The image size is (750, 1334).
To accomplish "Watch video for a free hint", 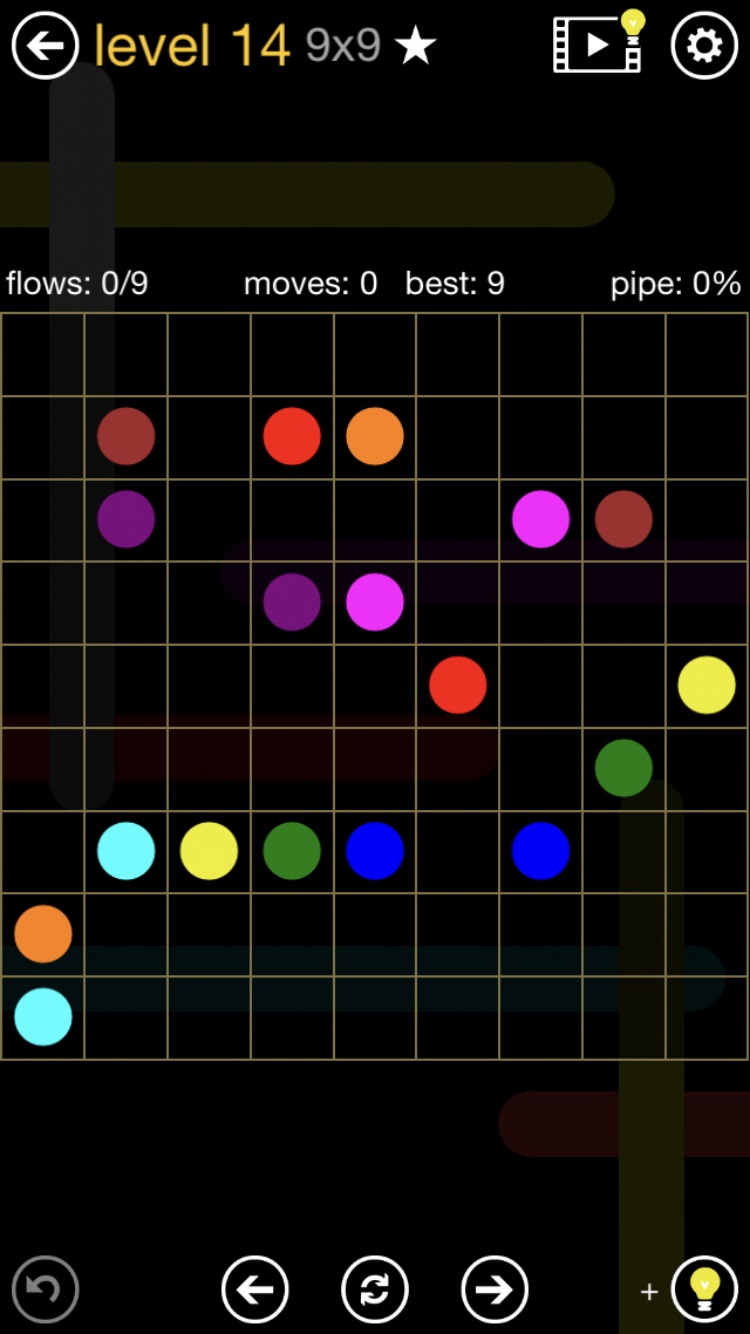I will [x=598, y=44].
